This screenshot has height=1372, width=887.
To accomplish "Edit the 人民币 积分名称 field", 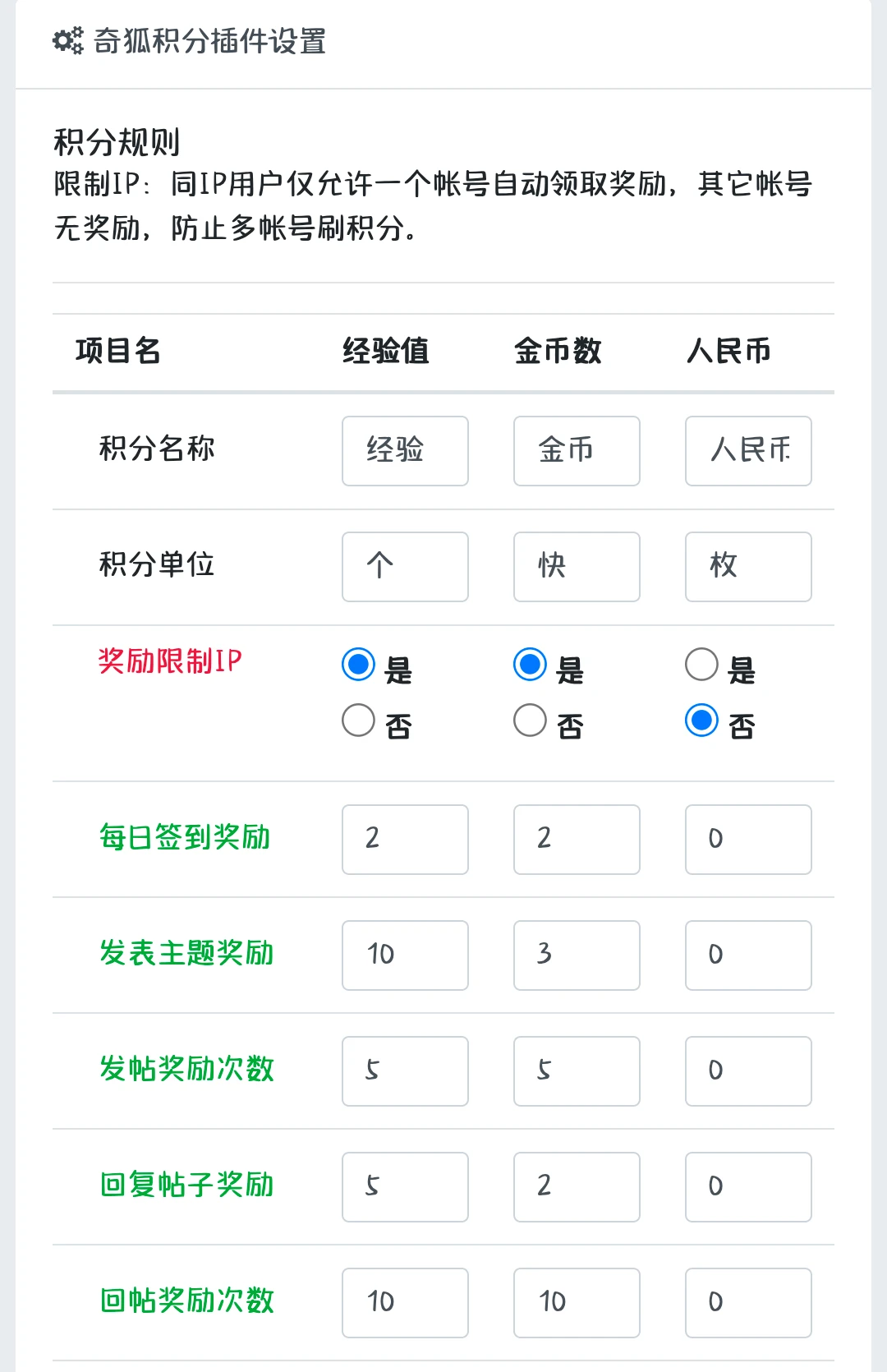I will [748, 451].
